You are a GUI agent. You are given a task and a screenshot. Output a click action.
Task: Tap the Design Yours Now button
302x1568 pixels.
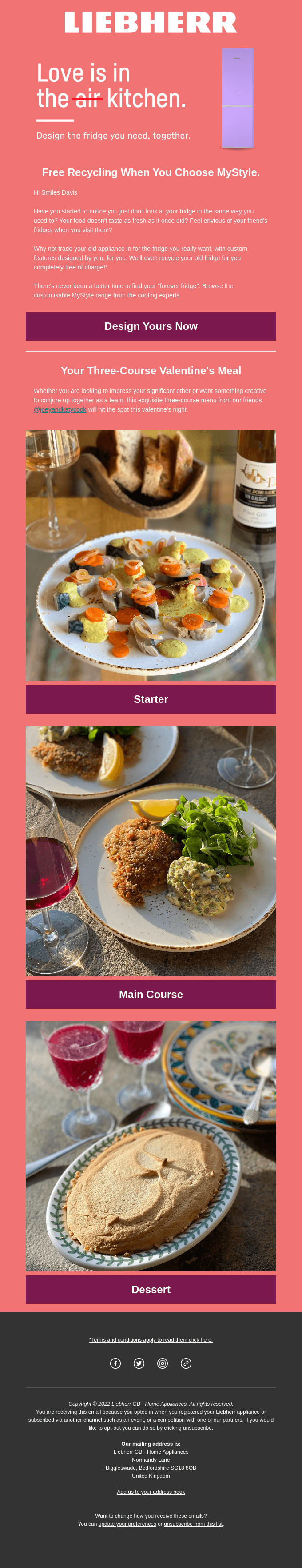click(x=151, y=326)
